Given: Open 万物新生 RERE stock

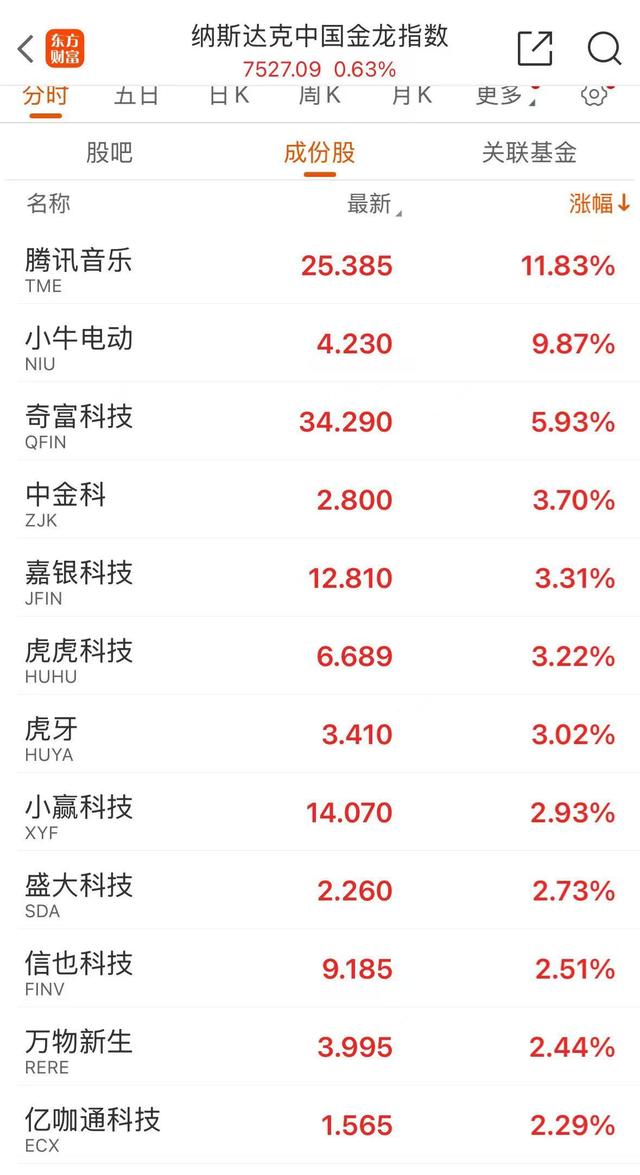Looking at the screenshot, I should point(320,1047).
